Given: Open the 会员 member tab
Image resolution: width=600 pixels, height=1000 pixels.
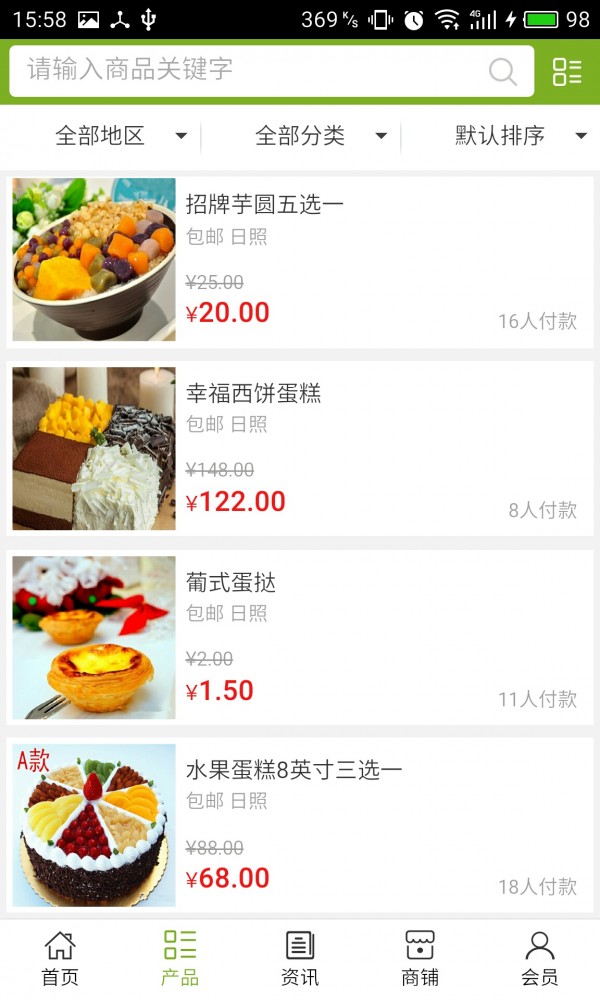Looking at the screenshot, I should 540,959.
